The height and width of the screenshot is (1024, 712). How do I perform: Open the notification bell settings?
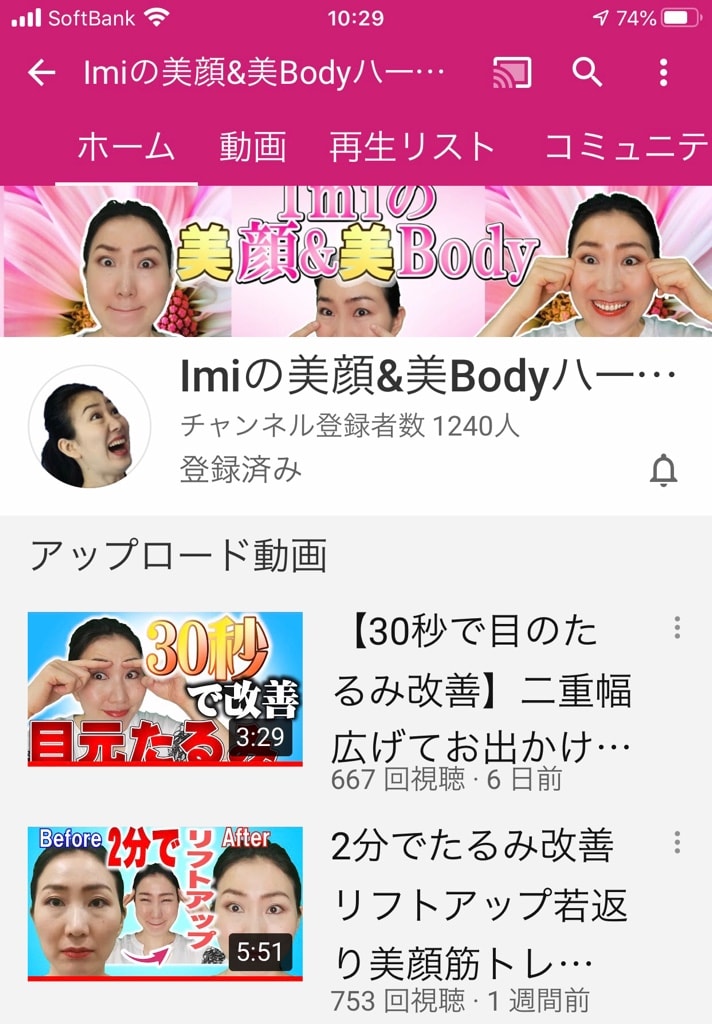(663, 470)
